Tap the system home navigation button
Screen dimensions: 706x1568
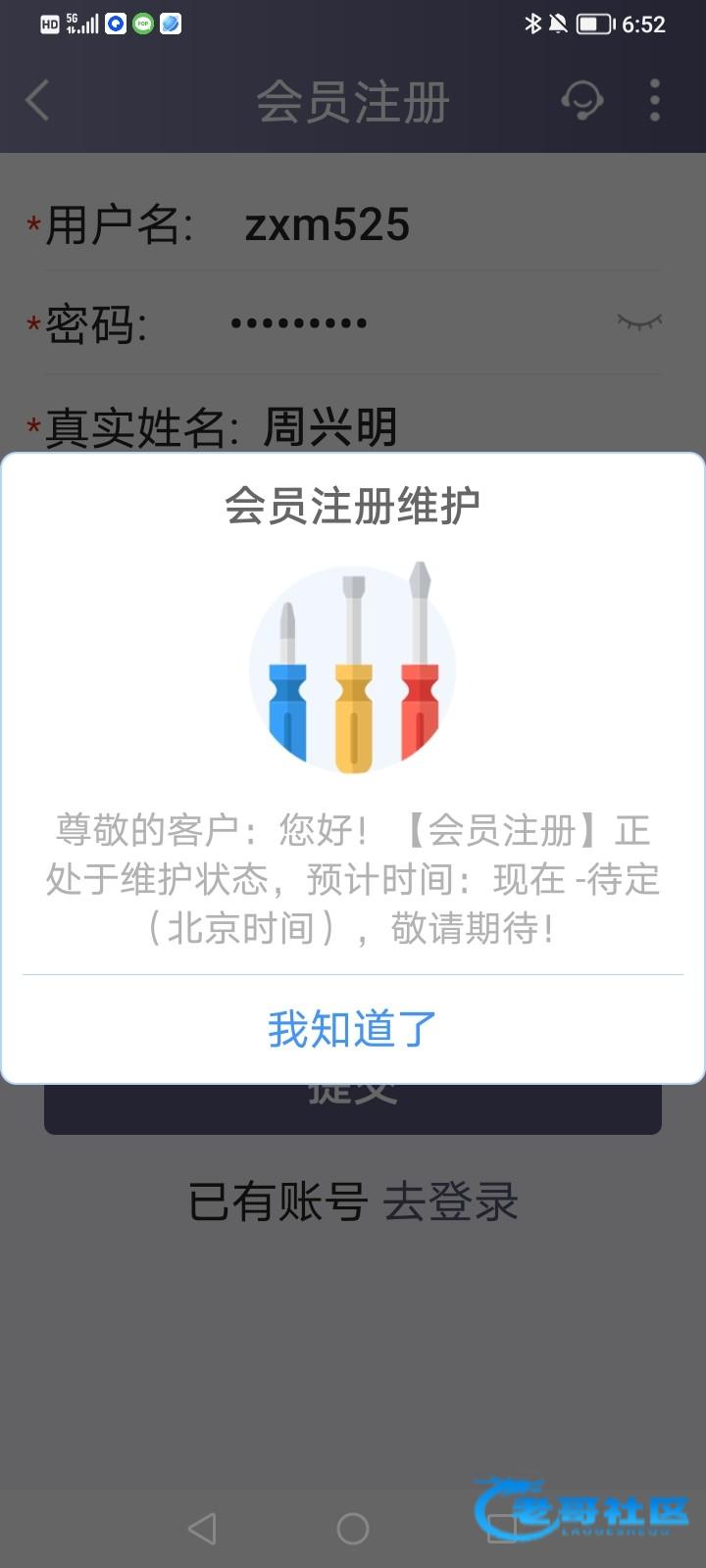(x=353, y=1528)
